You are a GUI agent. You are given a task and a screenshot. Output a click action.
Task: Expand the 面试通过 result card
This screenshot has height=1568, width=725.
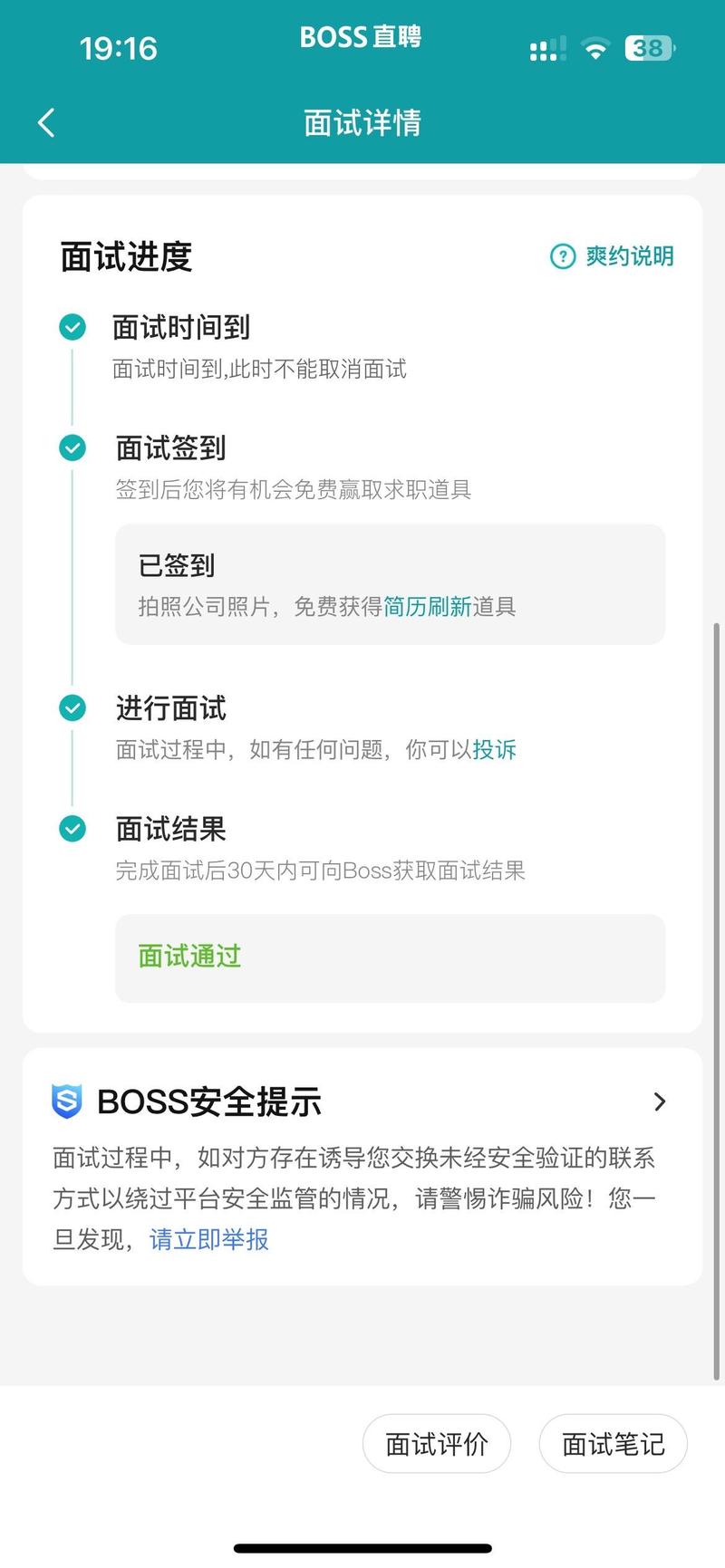click(x=390, y=958)
